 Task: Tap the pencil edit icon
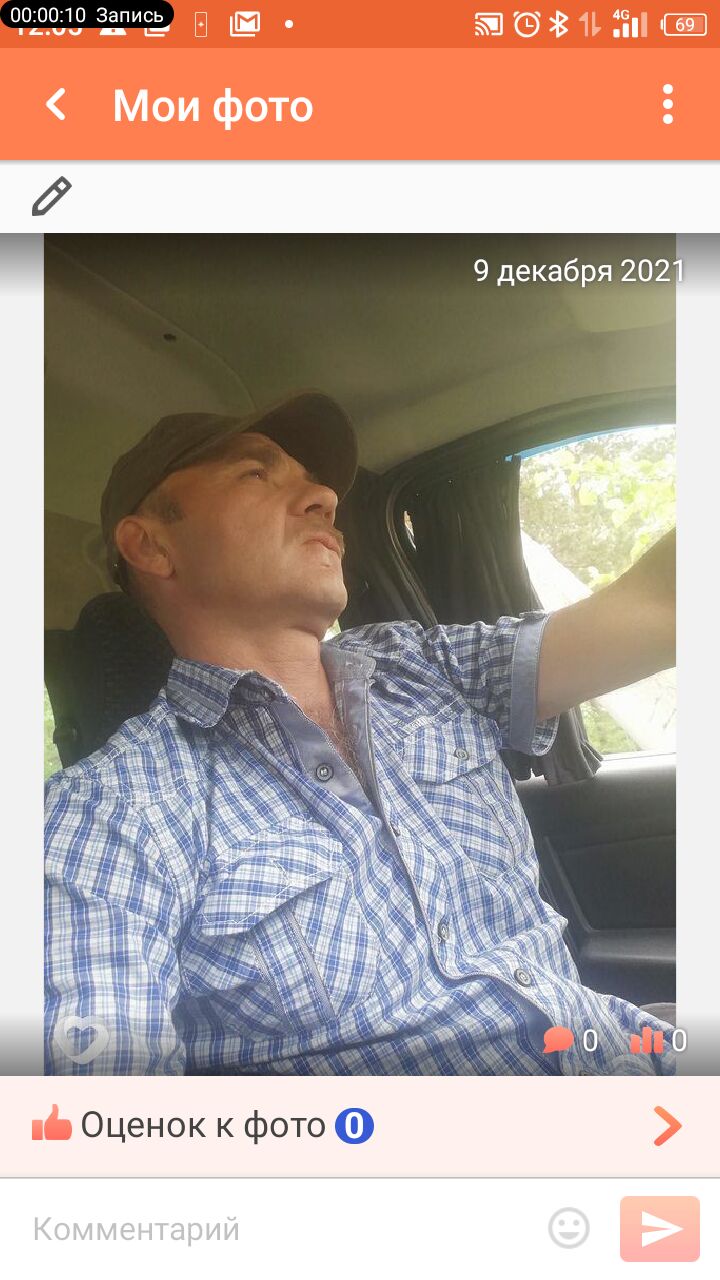point(52,196)
